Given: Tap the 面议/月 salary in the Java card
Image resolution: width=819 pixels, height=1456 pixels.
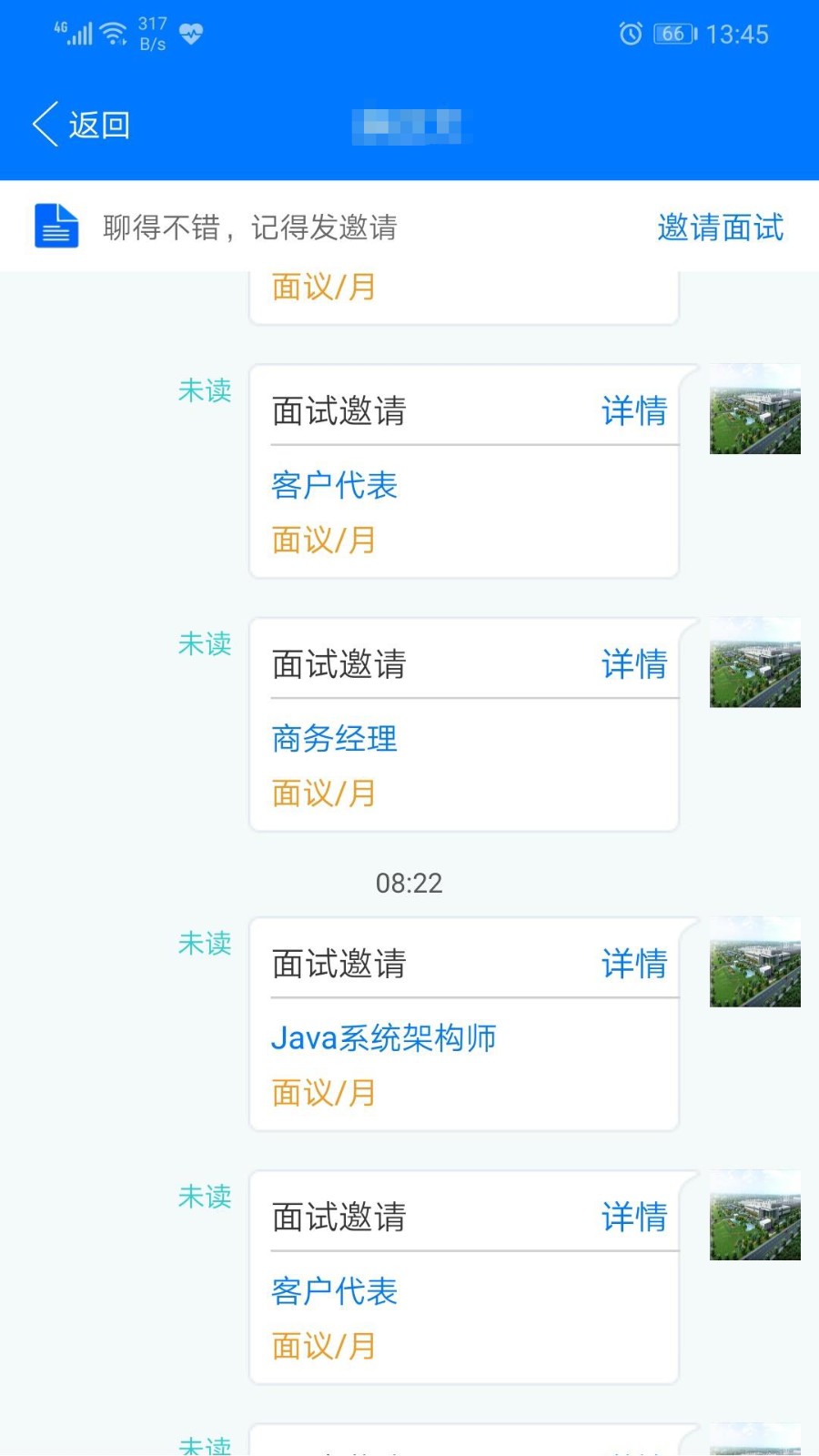Looking at the screenshot, I should tap(323, 1092).
